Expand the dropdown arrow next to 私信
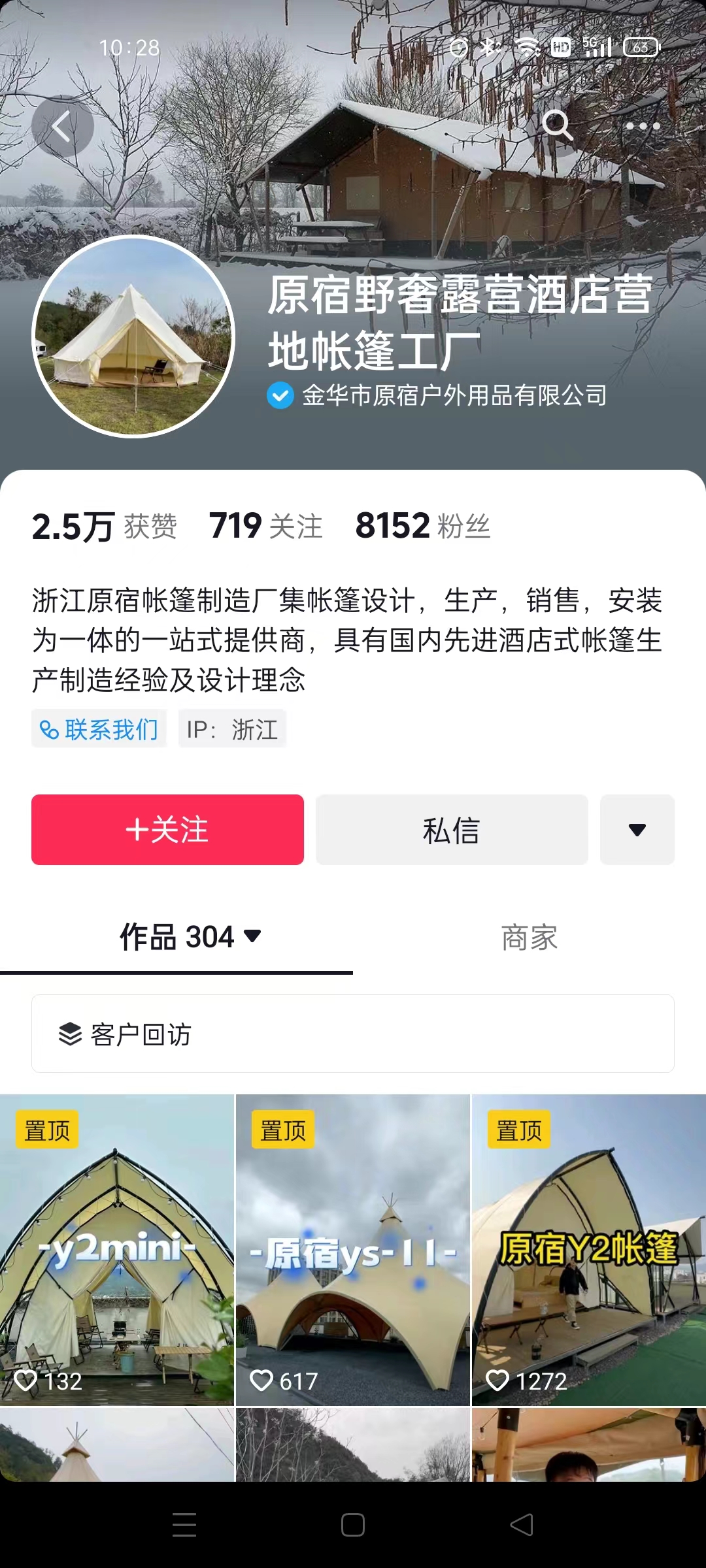The width and height of the screenshot is (706, 1568). [x=637, y=829]
